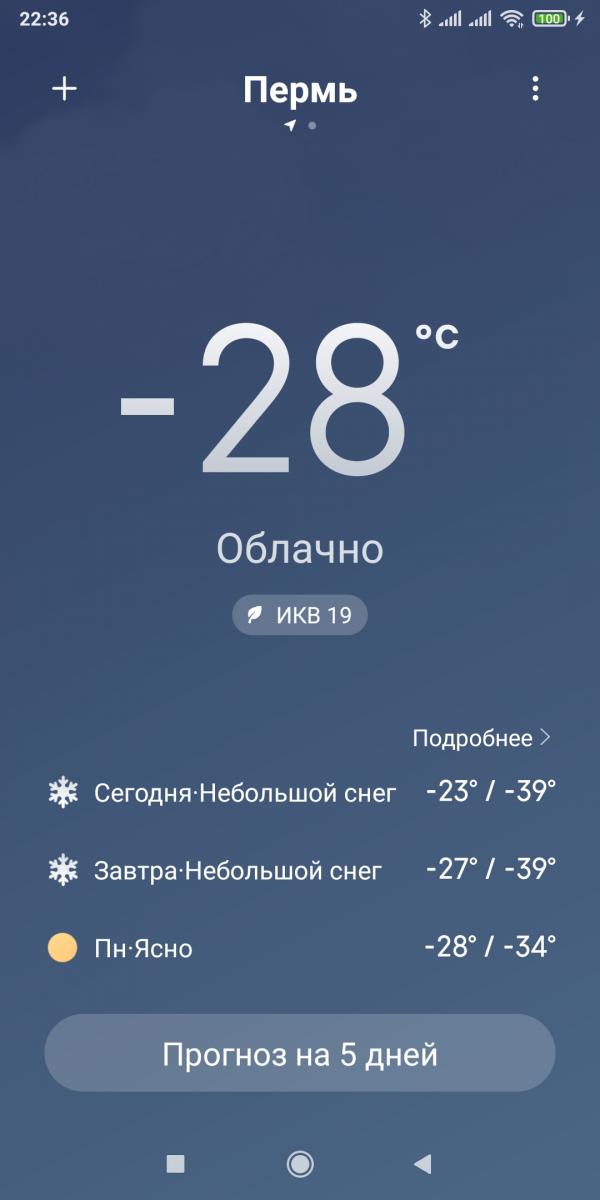Go to the system home screen
This screenshot has height=1200, width=600.
(300, 1163)
